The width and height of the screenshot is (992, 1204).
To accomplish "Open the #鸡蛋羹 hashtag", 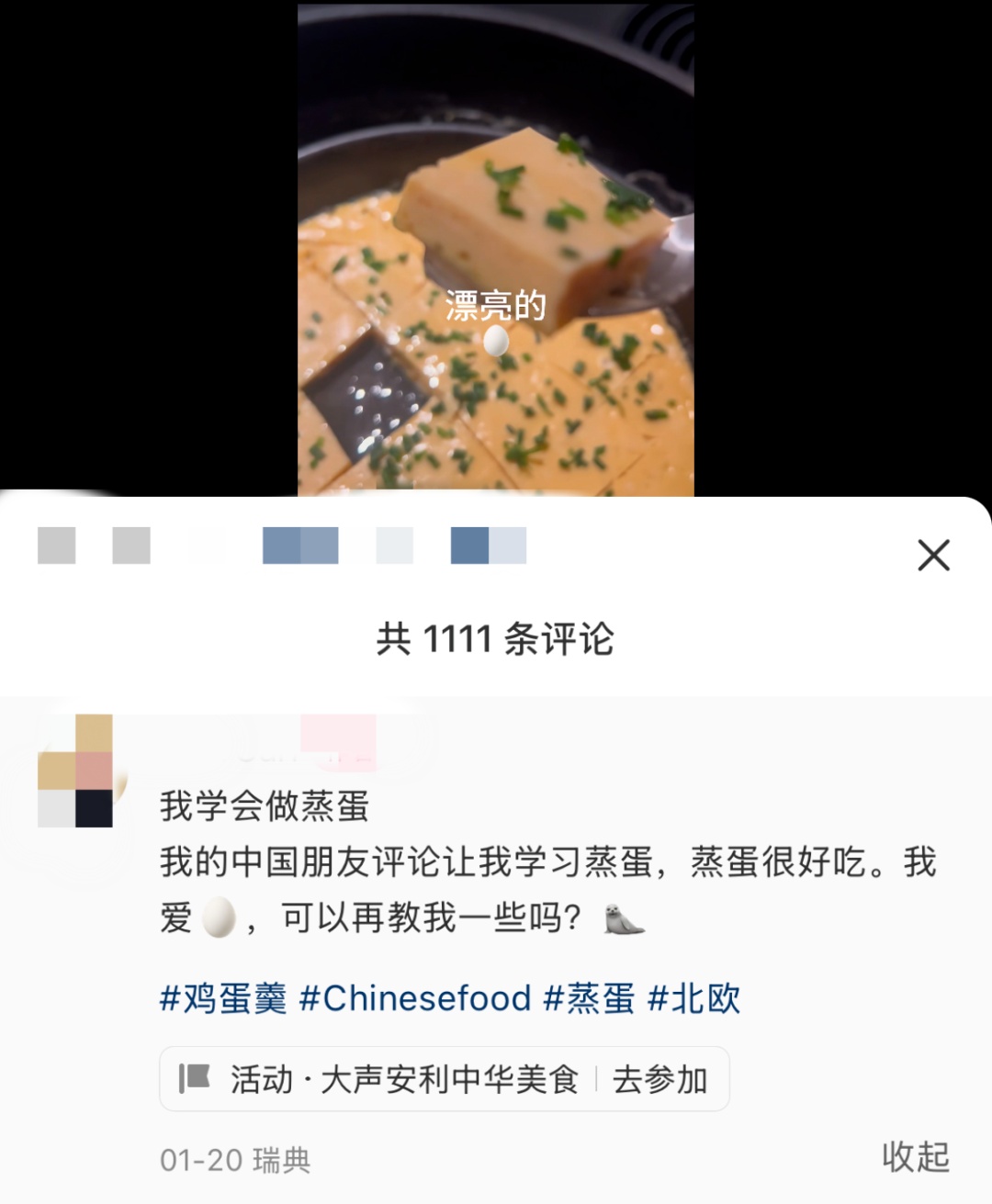I will 223,998.
